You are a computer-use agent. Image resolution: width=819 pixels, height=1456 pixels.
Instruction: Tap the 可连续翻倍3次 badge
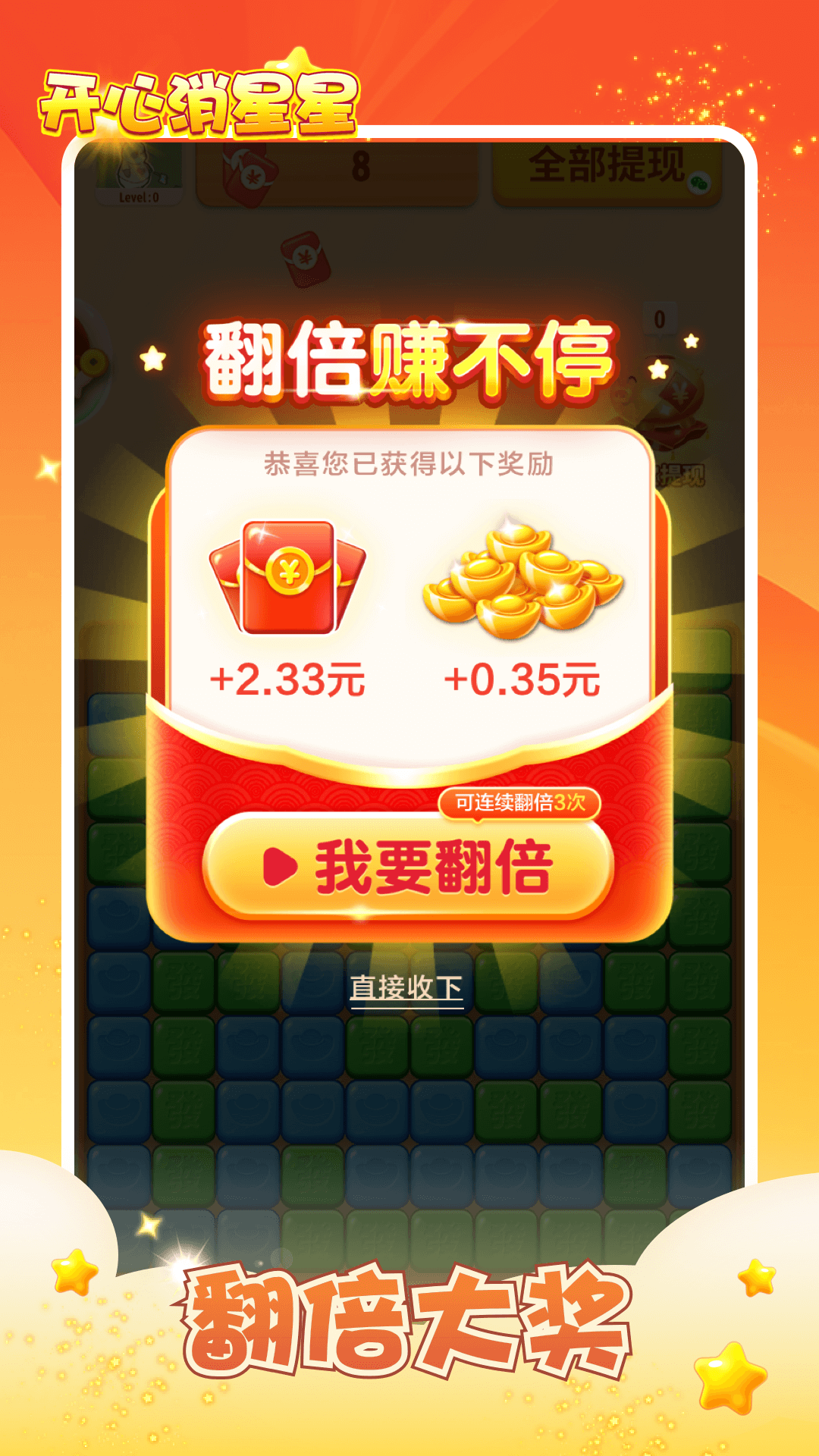[522, 800]
